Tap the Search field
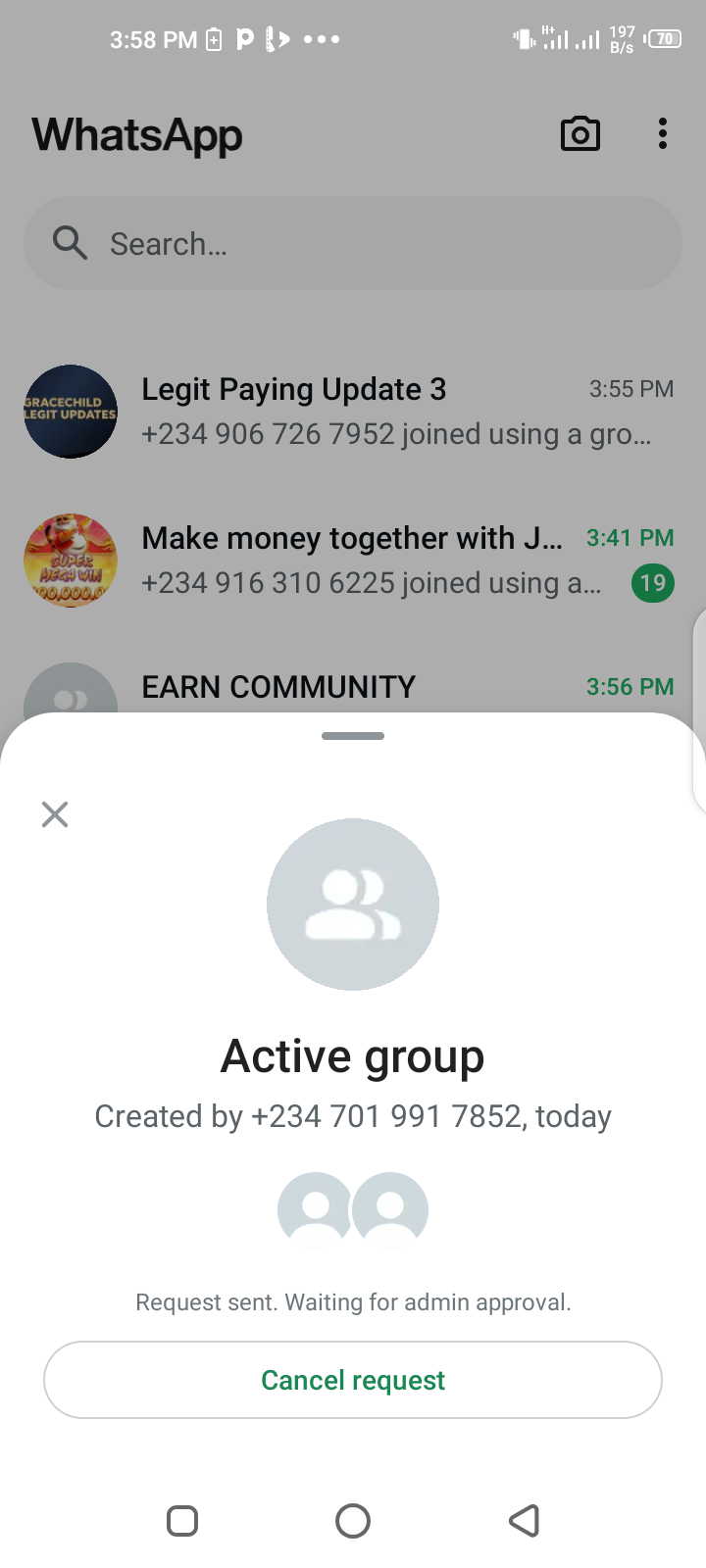Viewport: 706px width, 1568px height. (353, 243)
